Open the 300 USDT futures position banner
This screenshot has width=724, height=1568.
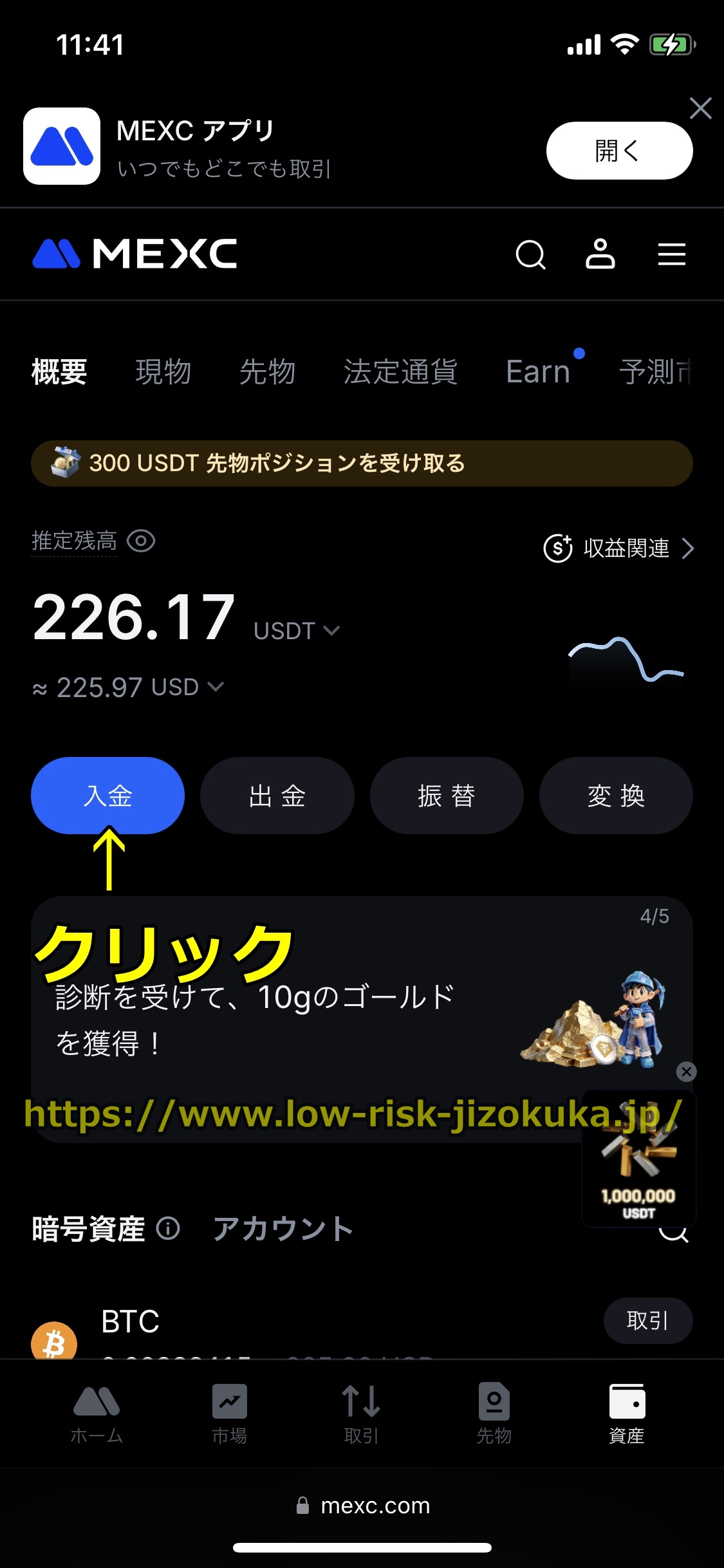[x=362, y=463]
